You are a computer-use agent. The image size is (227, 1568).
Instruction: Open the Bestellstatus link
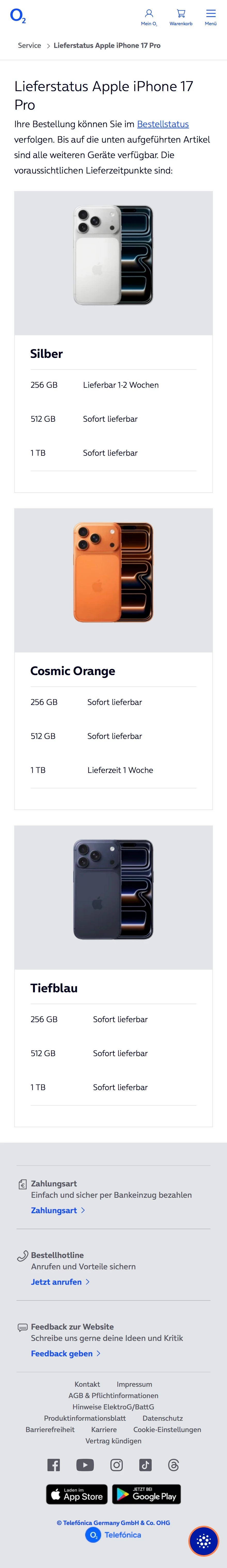tap(163, 124)
